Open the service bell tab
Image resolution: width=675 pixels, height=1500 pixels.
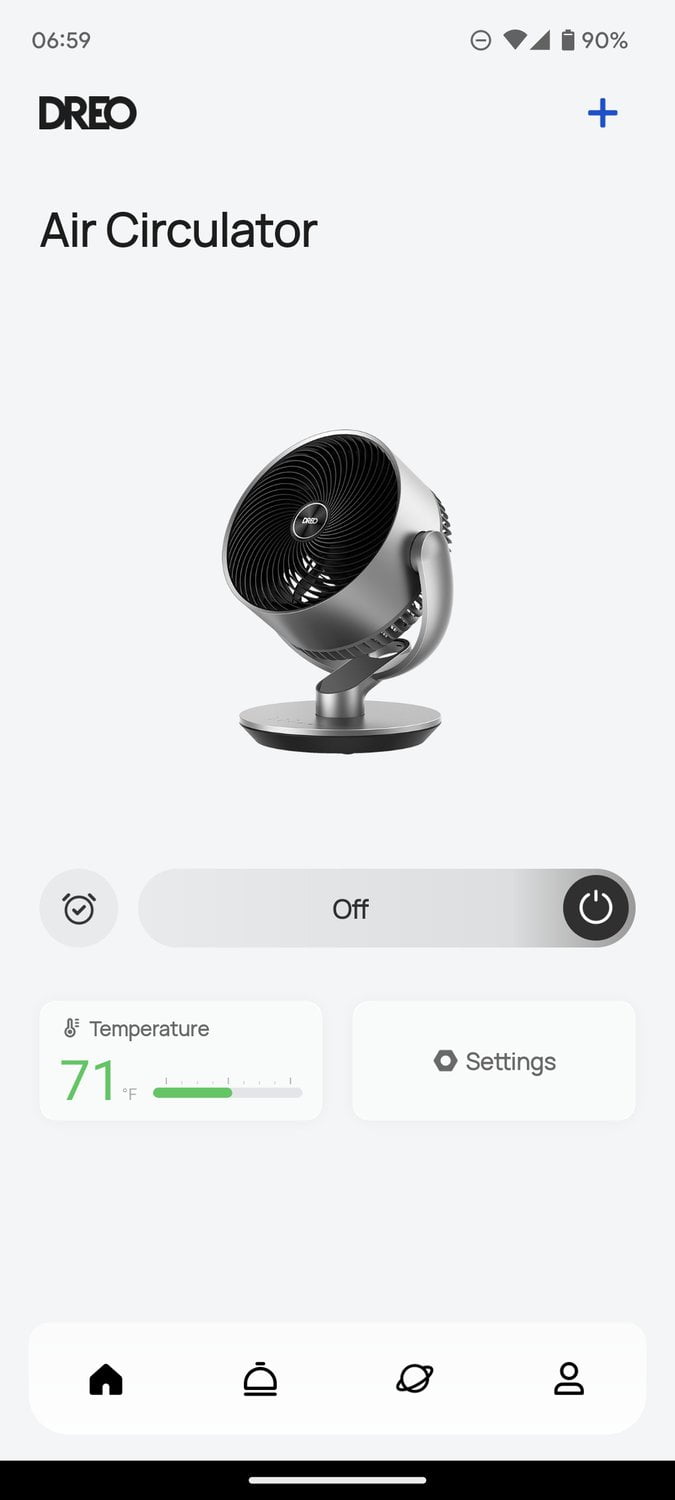click(x=260, y=1379)
